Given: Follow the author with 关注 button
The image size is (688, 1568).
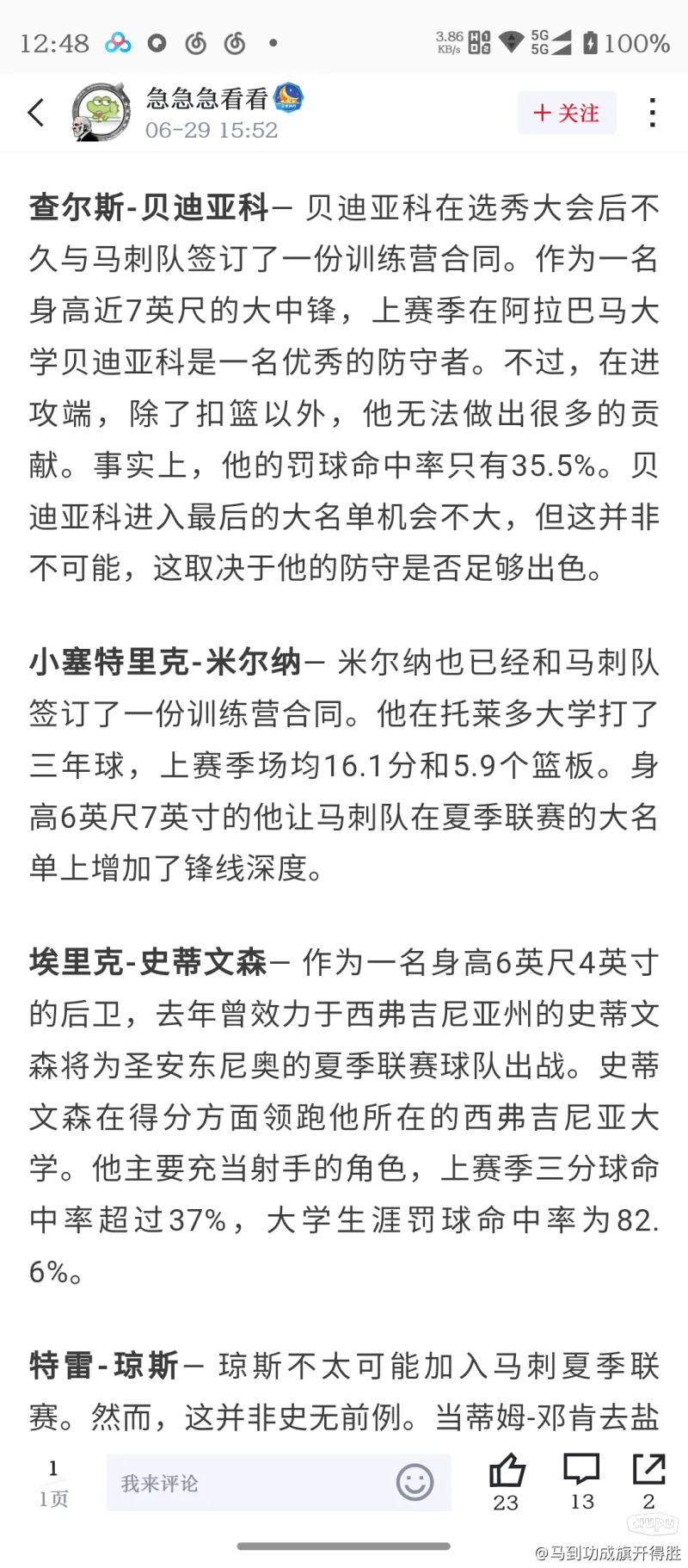Looking at the screenshot, I should point(567,113).
